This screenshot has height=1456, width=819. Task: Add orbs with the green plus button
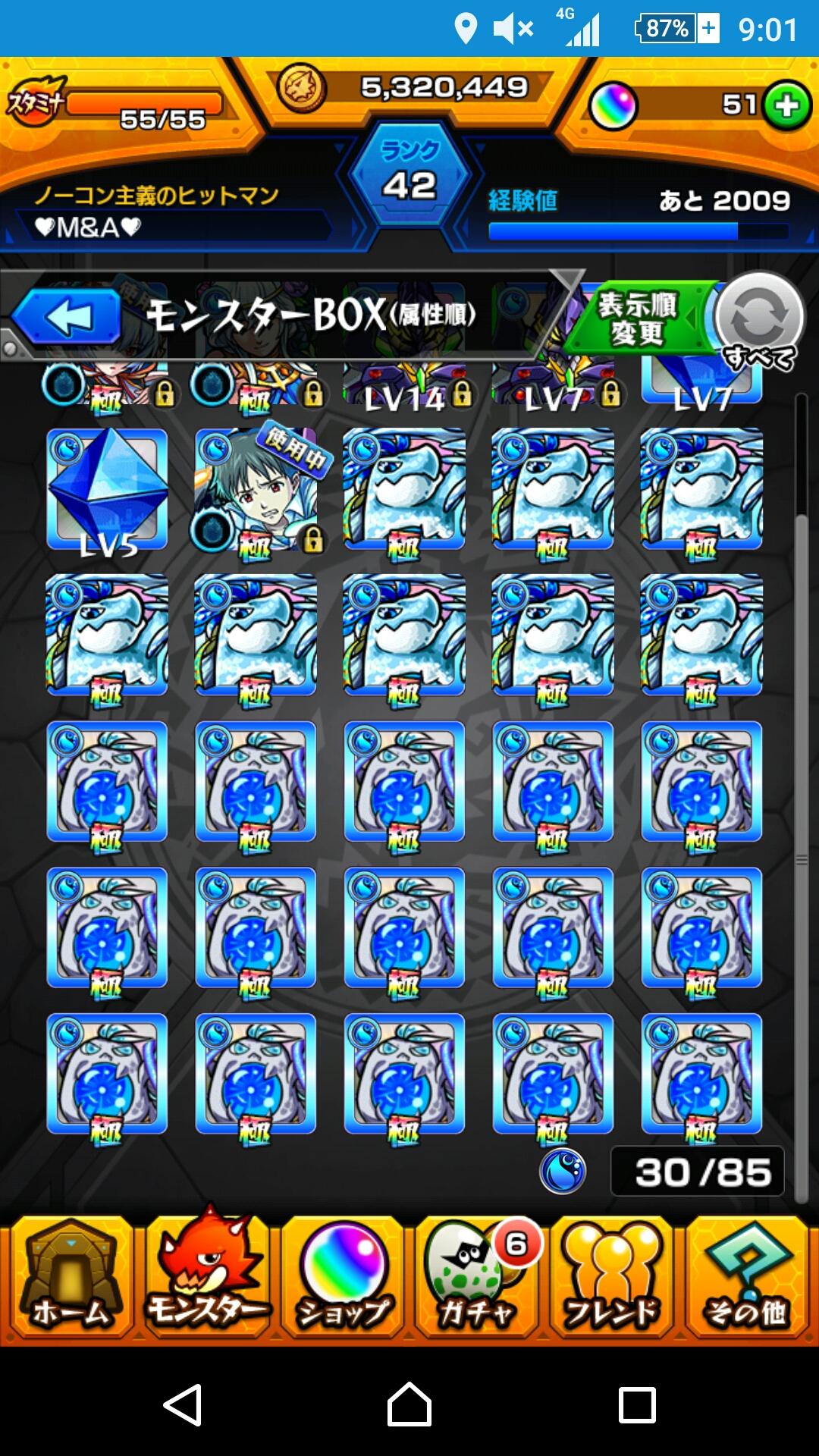coord(786,105)
